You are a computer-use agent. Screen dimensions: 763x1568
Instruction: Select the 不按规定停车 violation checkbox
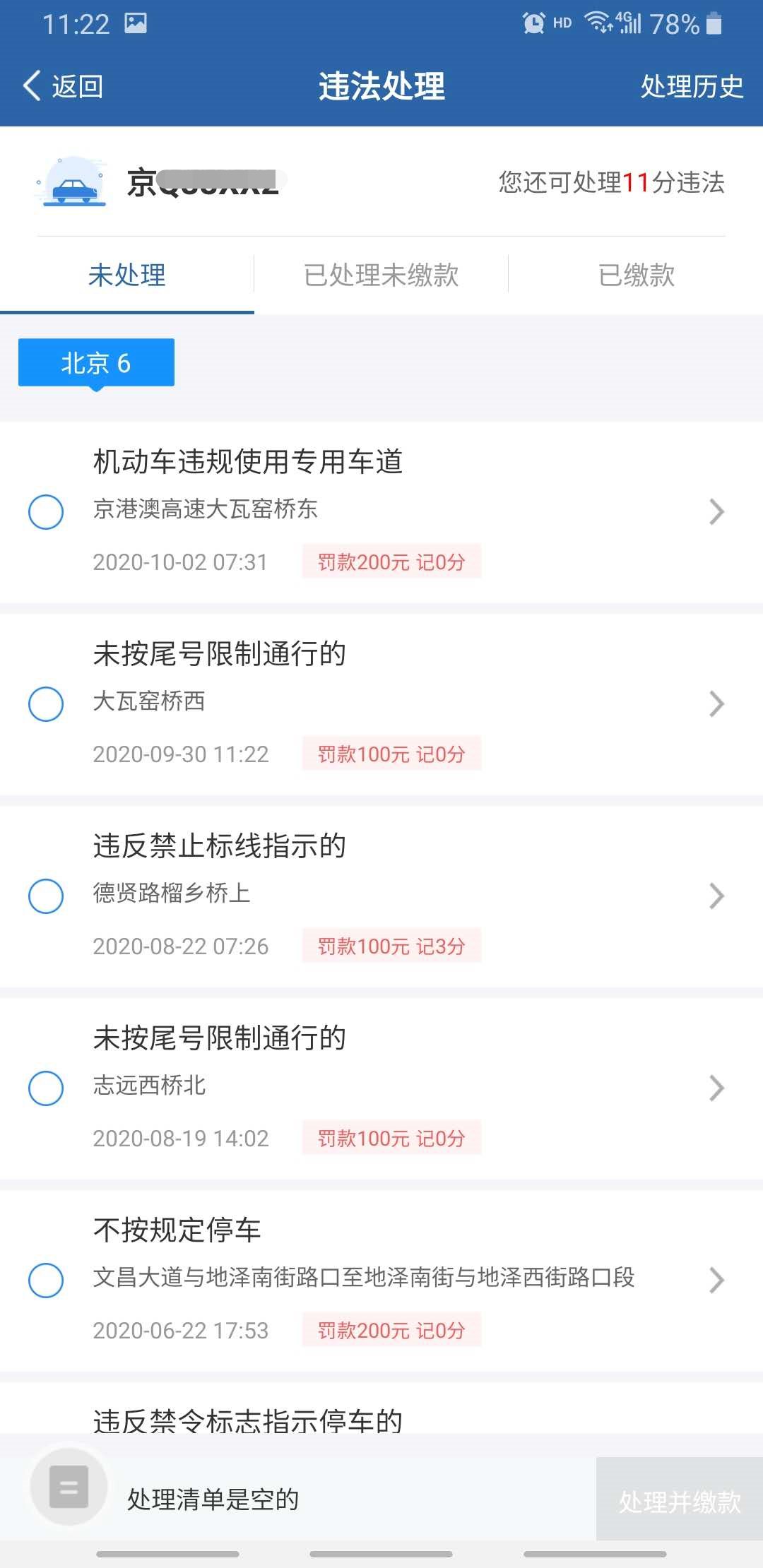coord(46,1280)
